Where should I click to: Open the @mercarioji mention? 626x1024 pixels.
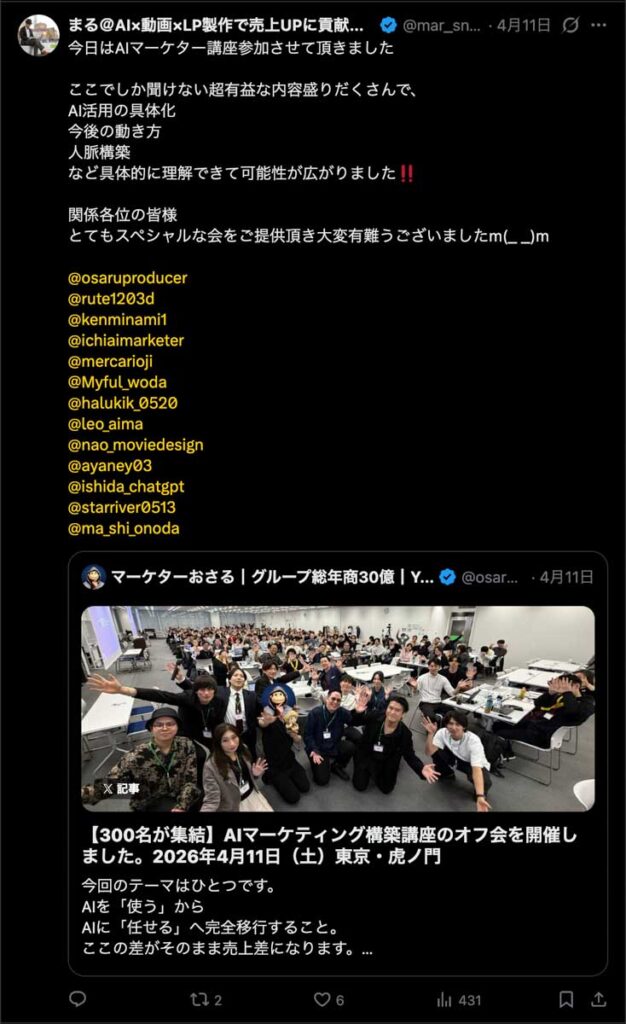click(118, 362)
